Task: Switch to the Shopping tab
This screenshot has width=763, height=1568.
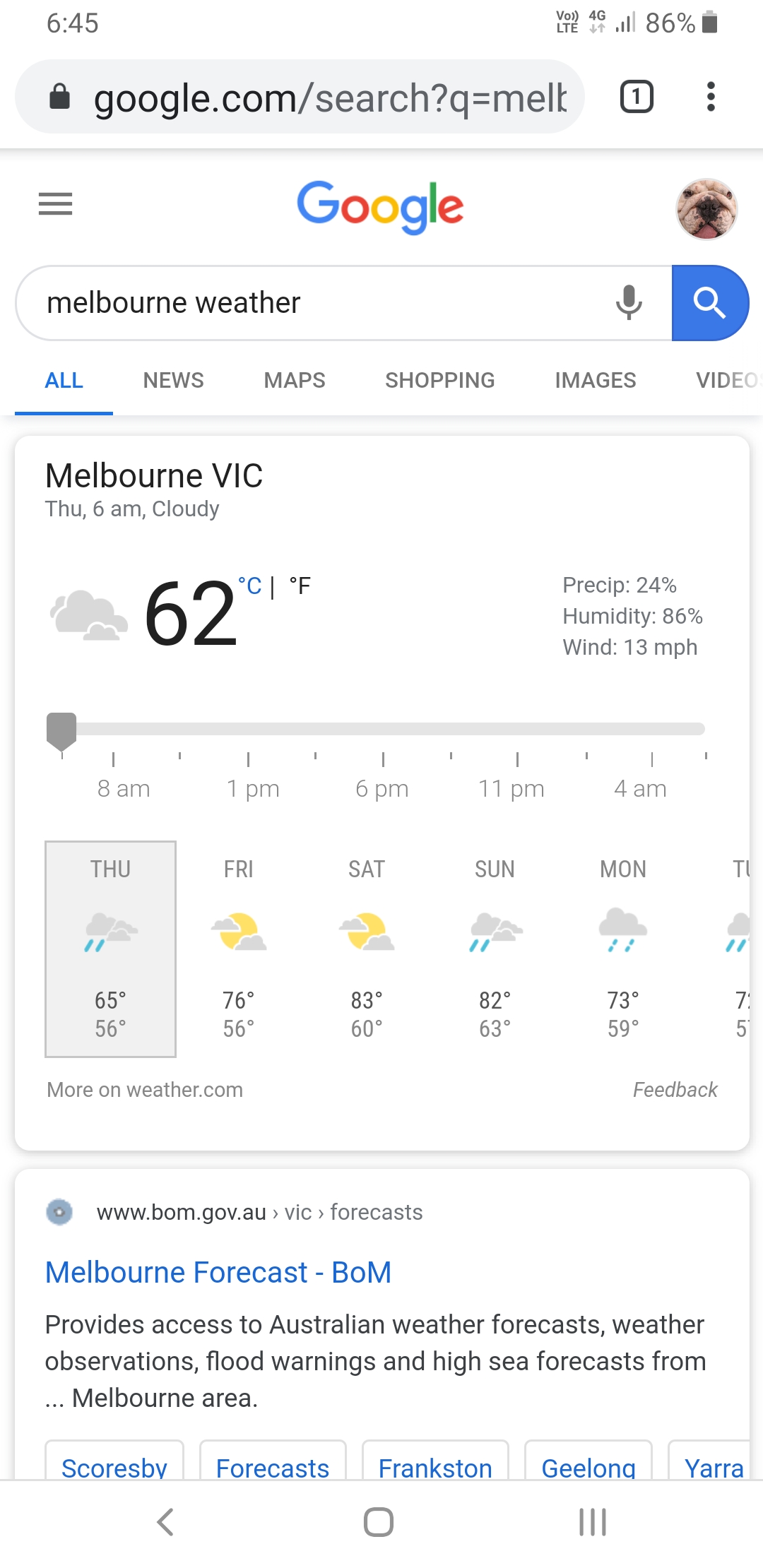Action: point(439,381)
